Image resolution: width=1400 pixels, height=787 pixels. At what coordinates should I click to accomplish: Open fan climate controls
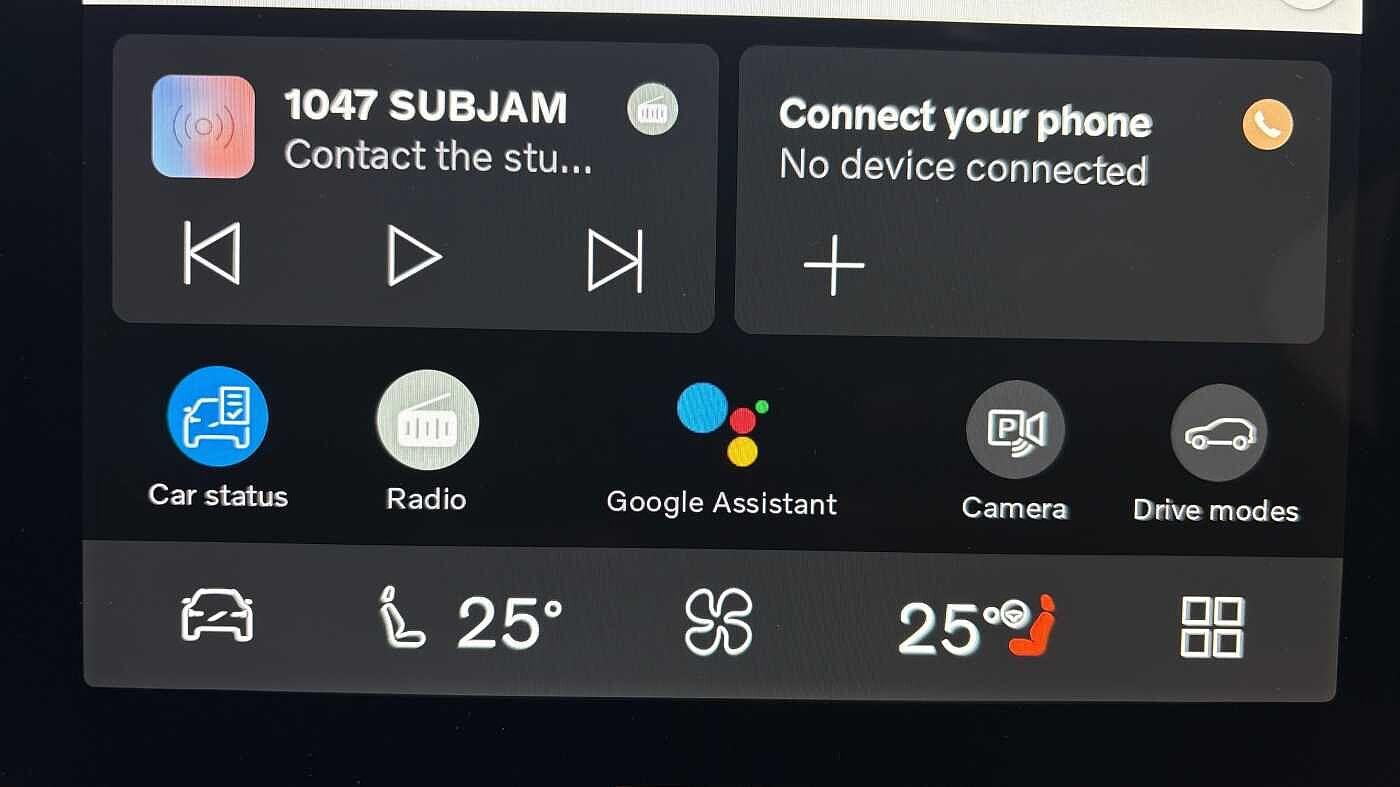tap(718, 622)
